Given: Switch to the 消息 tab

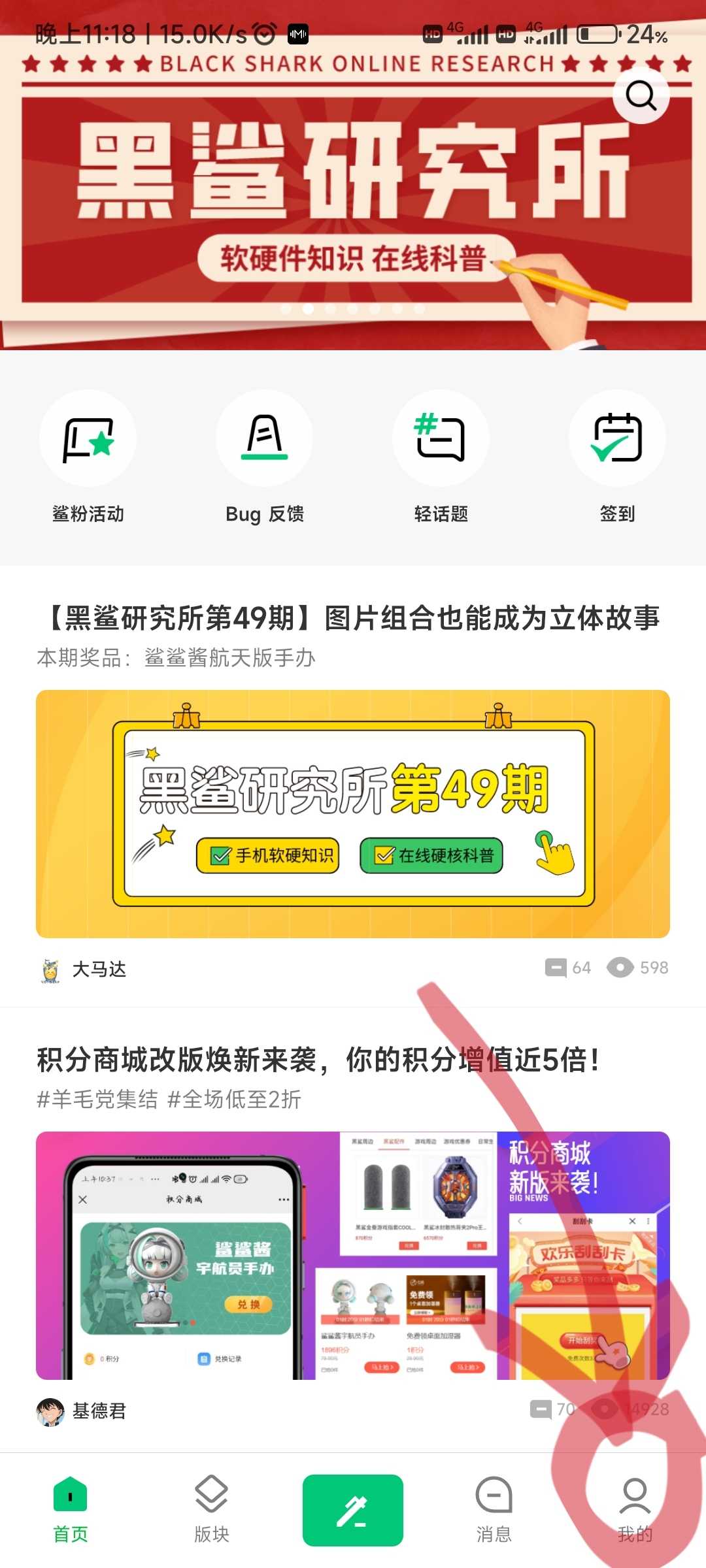Looking at the screenshot, I should pos(494,1509).
